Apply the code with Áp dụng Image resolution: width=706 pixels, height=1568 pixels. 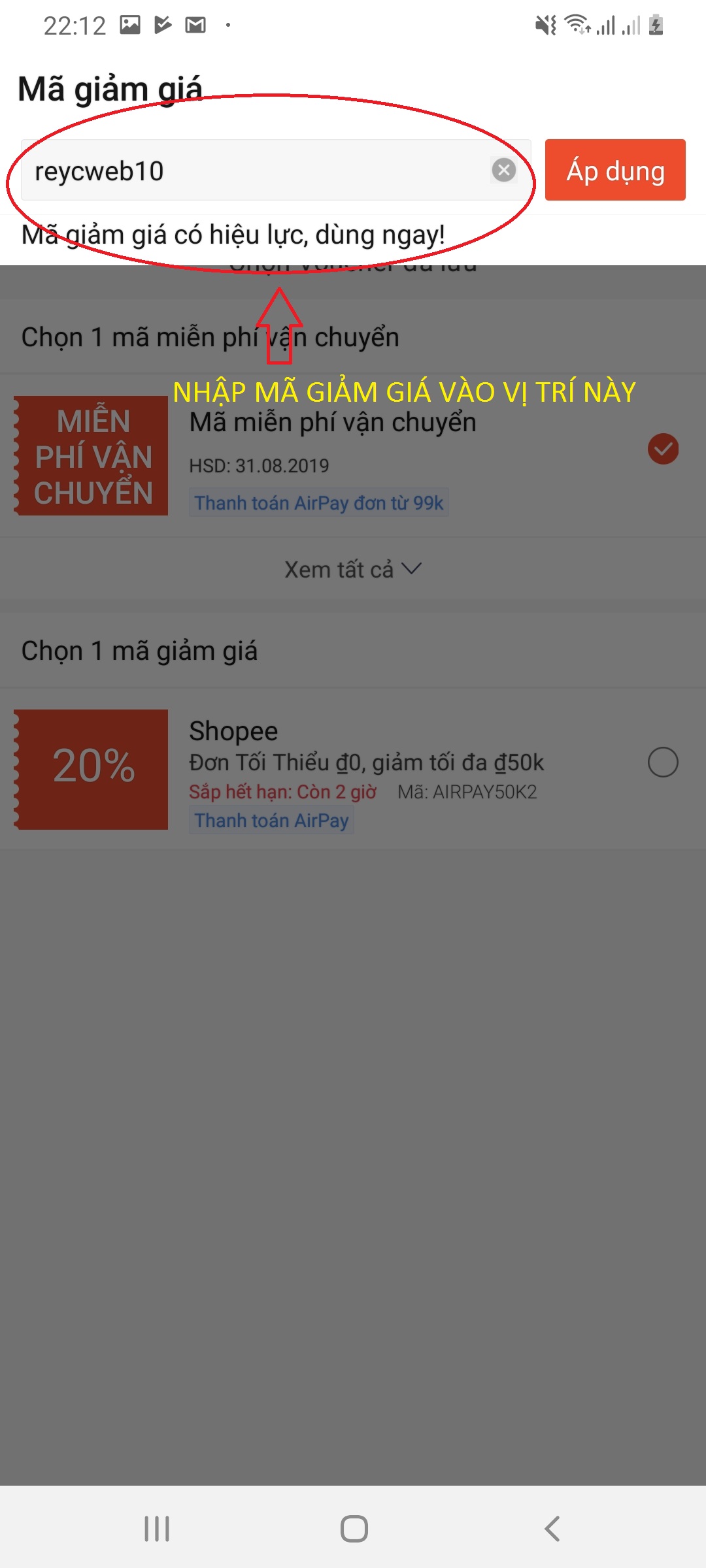point(615,170)
